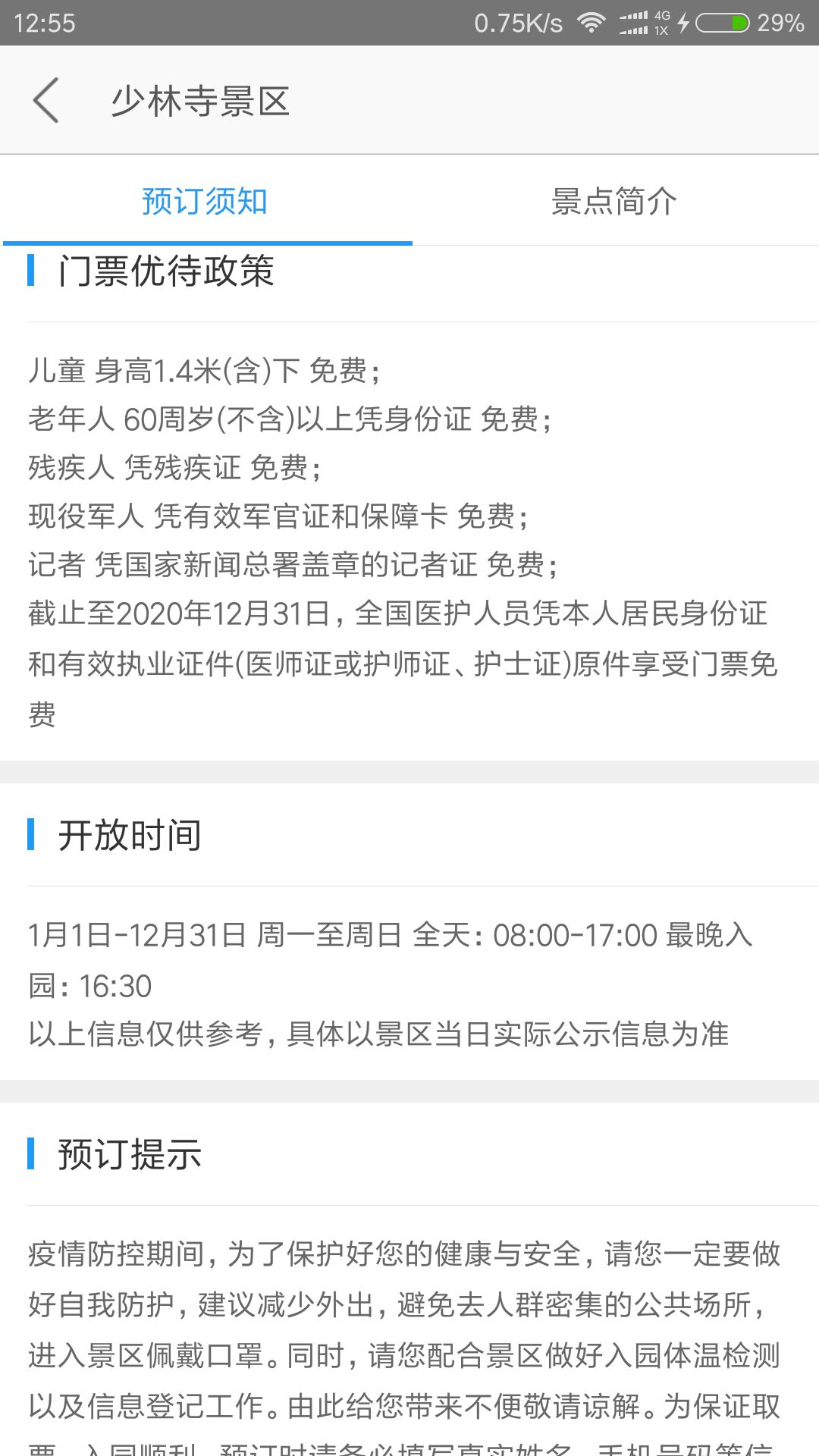
Task: Switch to the 景点简介 tab
Action: tap(614, 202)
